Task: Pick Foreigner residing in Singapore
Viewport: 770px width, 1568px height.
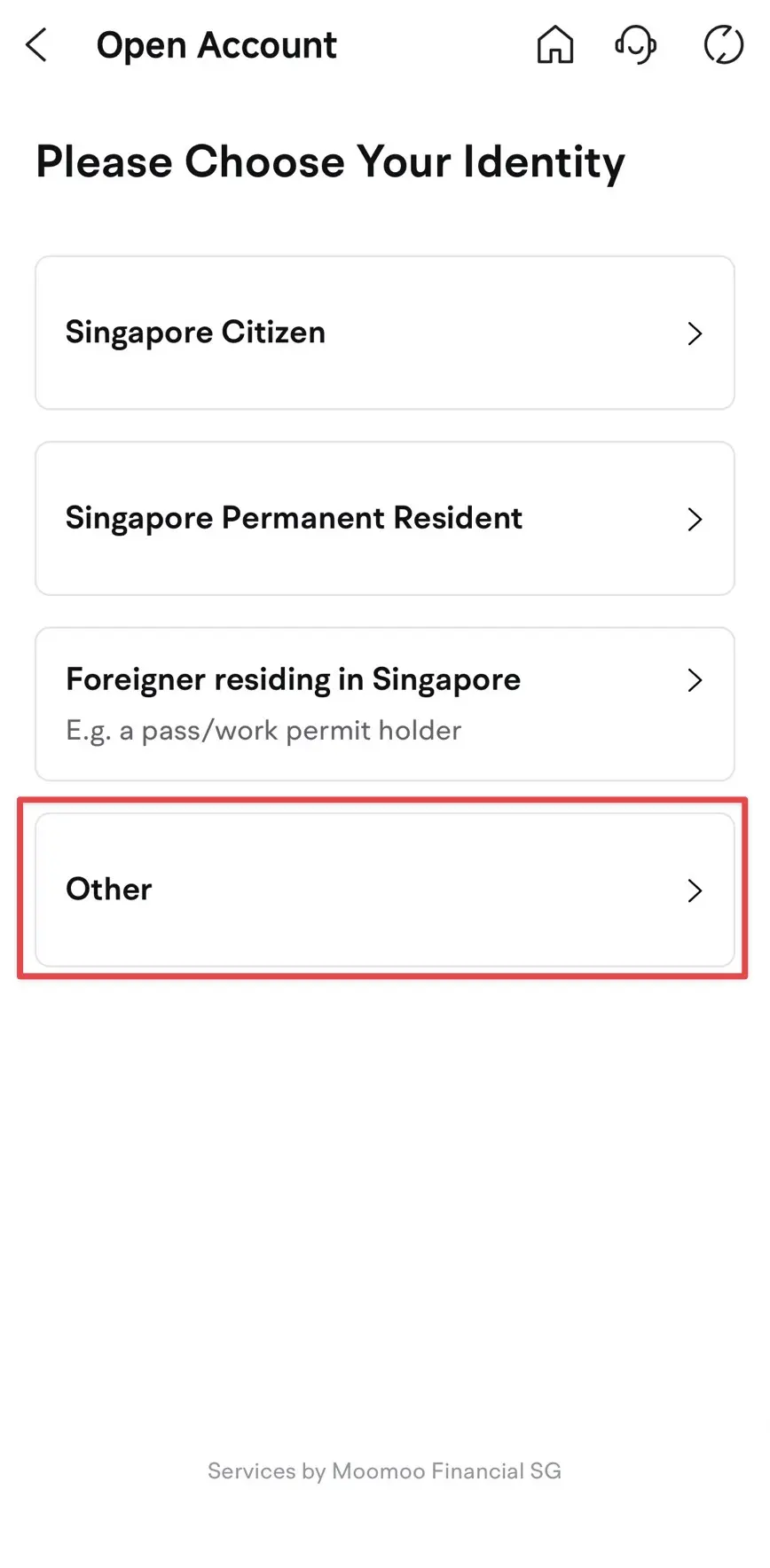Action: pyautogui.click(x=384, y=703)
